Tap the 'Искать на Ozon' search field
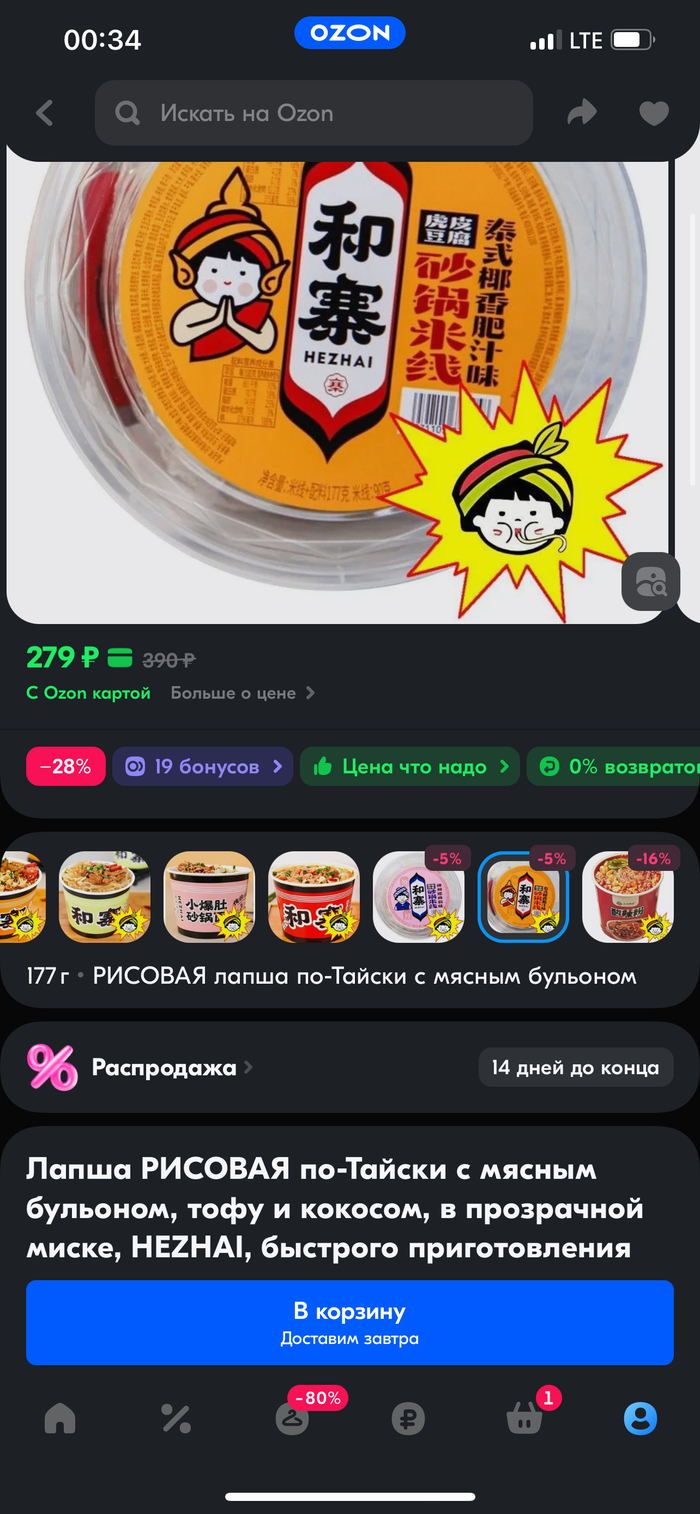This screenshot has width=700, height=1514. click(314, 113)
